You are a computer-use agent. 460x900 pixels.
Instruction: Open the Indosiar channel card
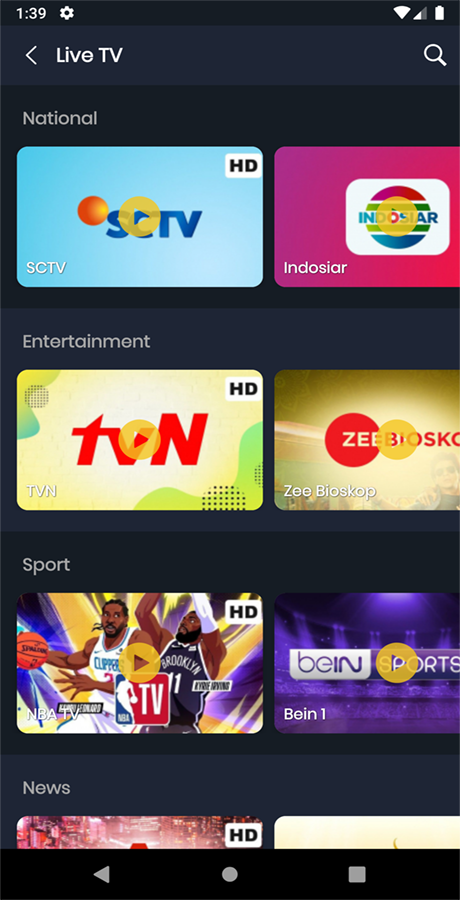(367, 216)
